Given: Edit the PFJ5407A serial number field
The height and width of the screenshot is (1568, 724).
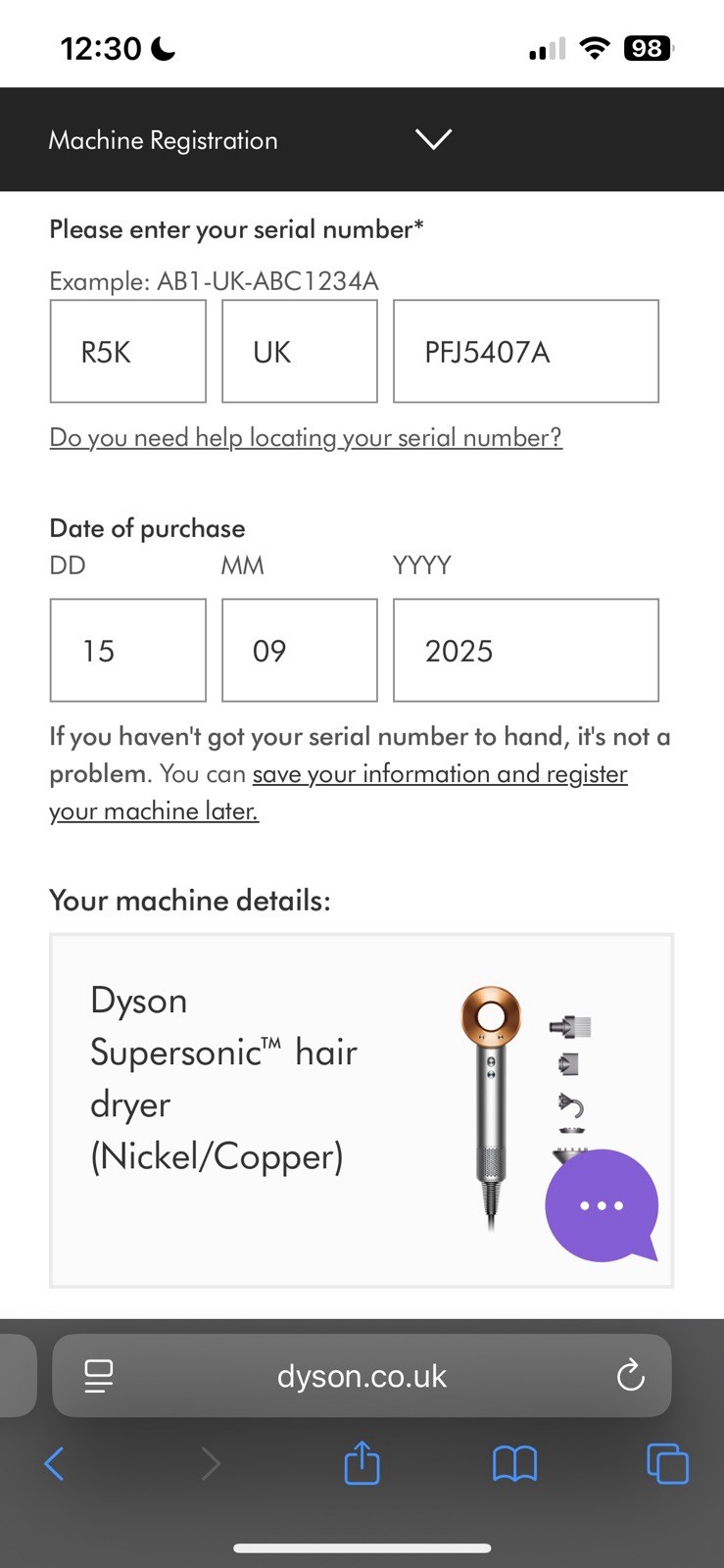Looking at the screenshot, I should click(x=525, y=352).
